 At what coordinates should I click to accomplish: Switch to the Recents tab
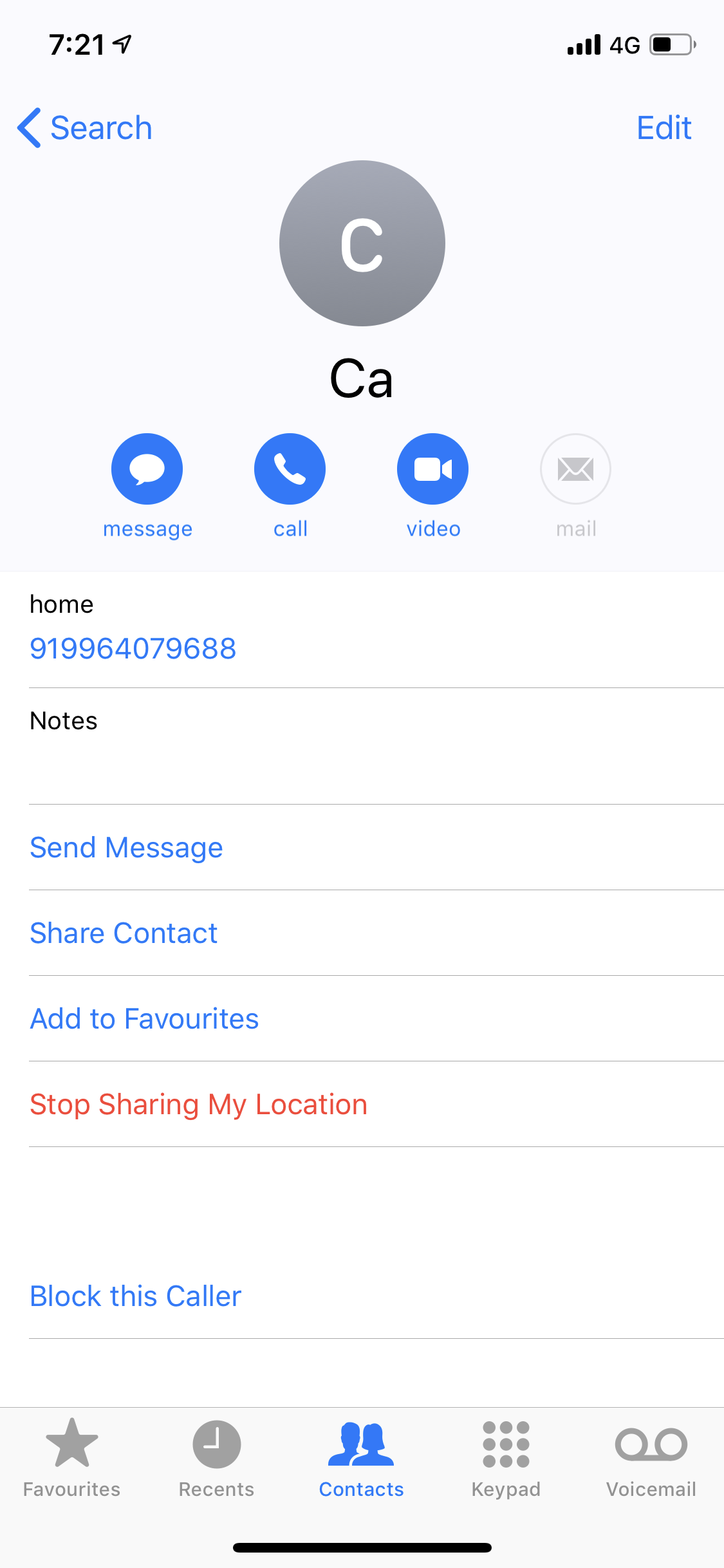point(217,1459)
